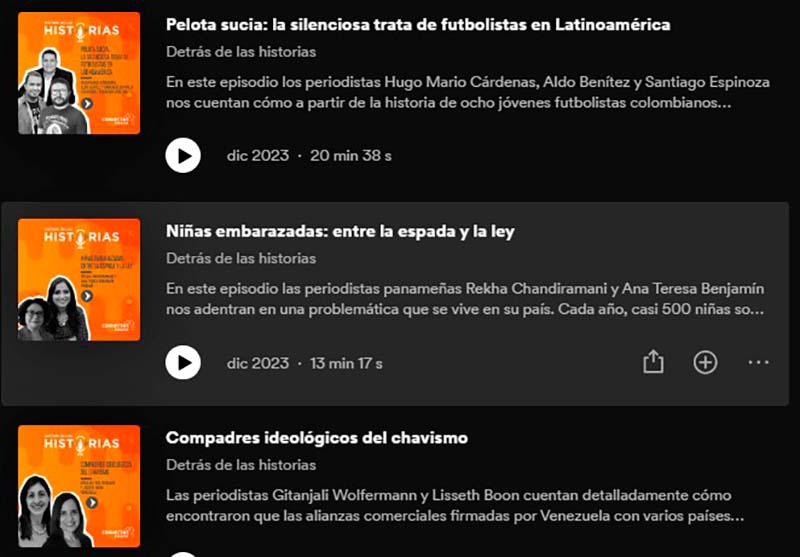Open Compadres ideológicos cover art
The height and width of the screenshot is (557, 800).
pos(79,487)
